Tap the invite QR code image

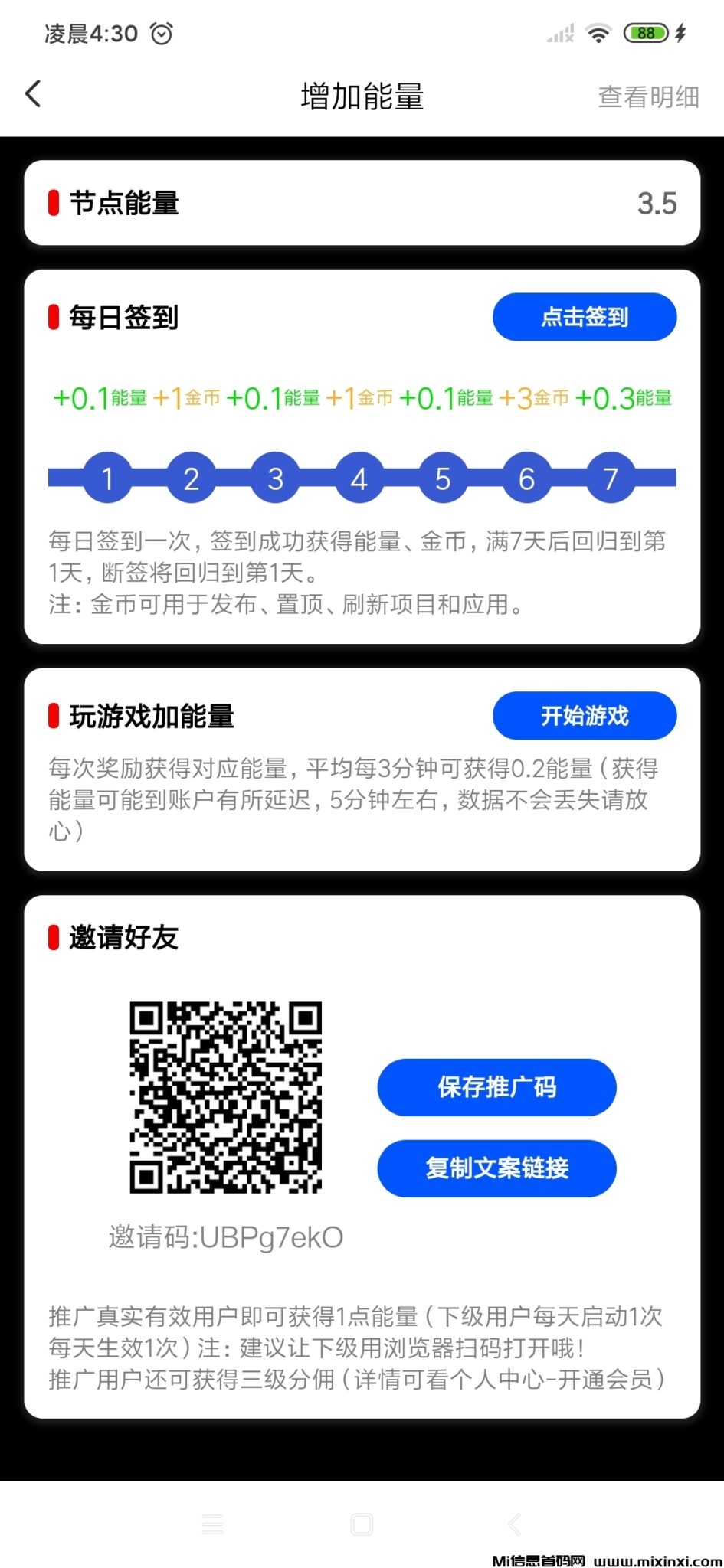pyautogui.click(x=225, y=1096)
